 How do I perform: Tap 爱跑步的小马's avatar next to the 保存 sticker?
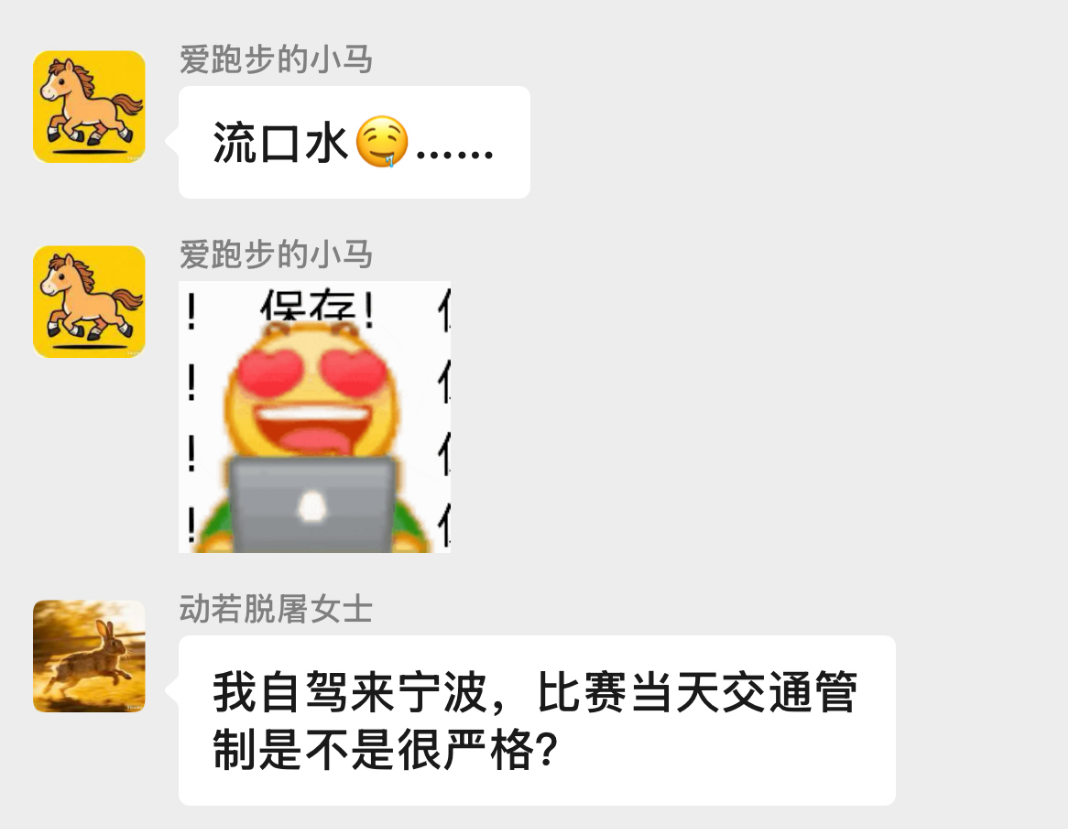(89, 302)
